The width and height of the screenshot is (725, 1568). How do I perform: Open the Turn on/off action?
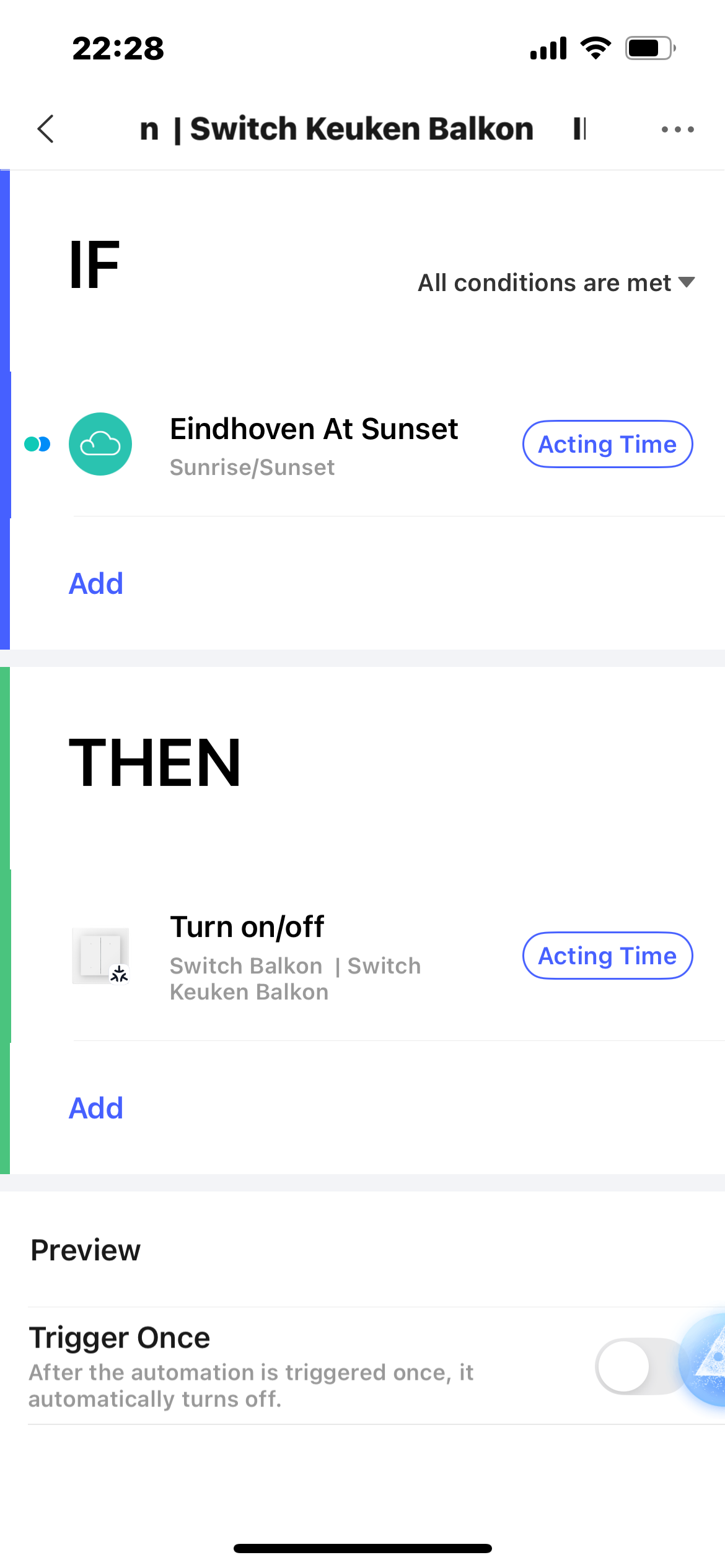[295, 955]
